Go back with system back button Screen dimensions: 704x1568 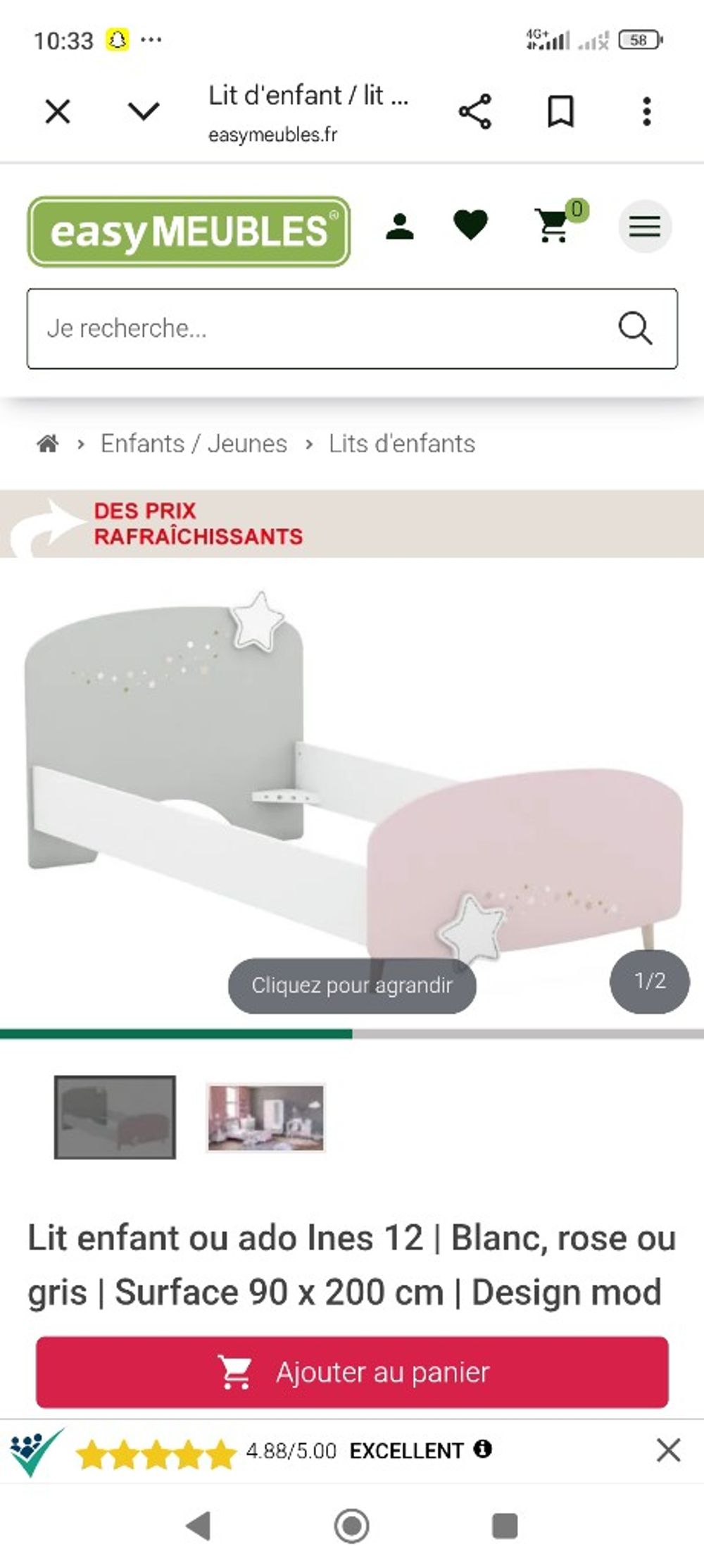[199, 1526]
